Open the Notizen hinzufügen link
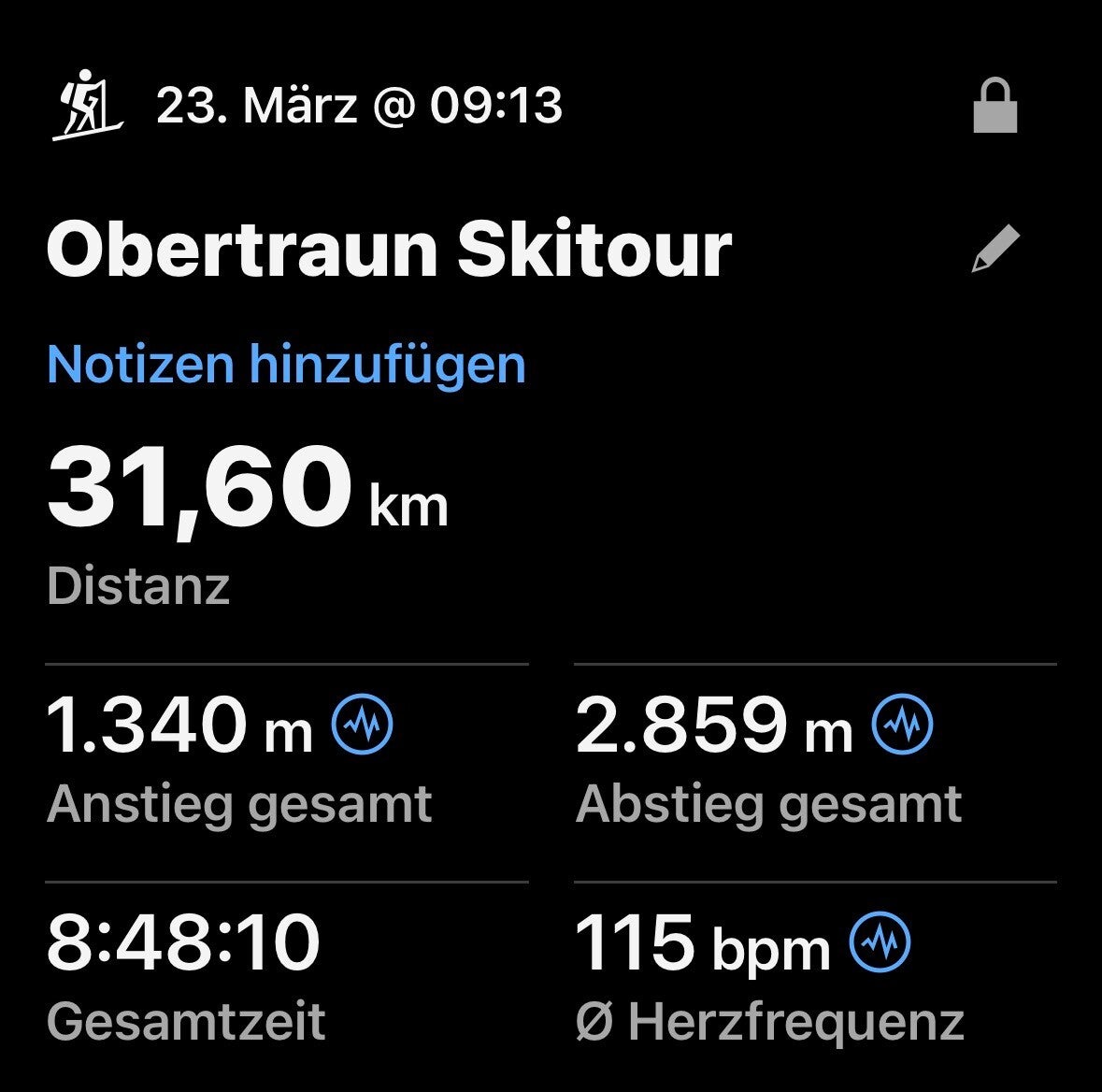Screen dimensions: 1102x1092 286,364
